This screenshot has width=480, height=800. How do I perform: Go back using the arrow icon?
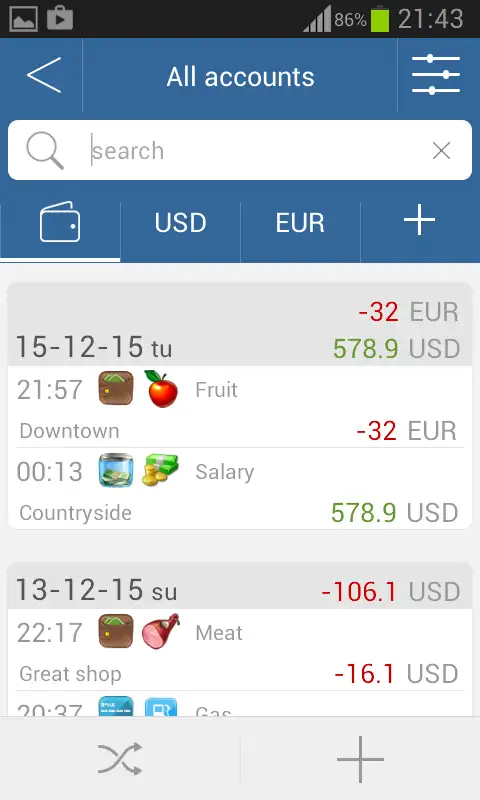coord(44,76)
